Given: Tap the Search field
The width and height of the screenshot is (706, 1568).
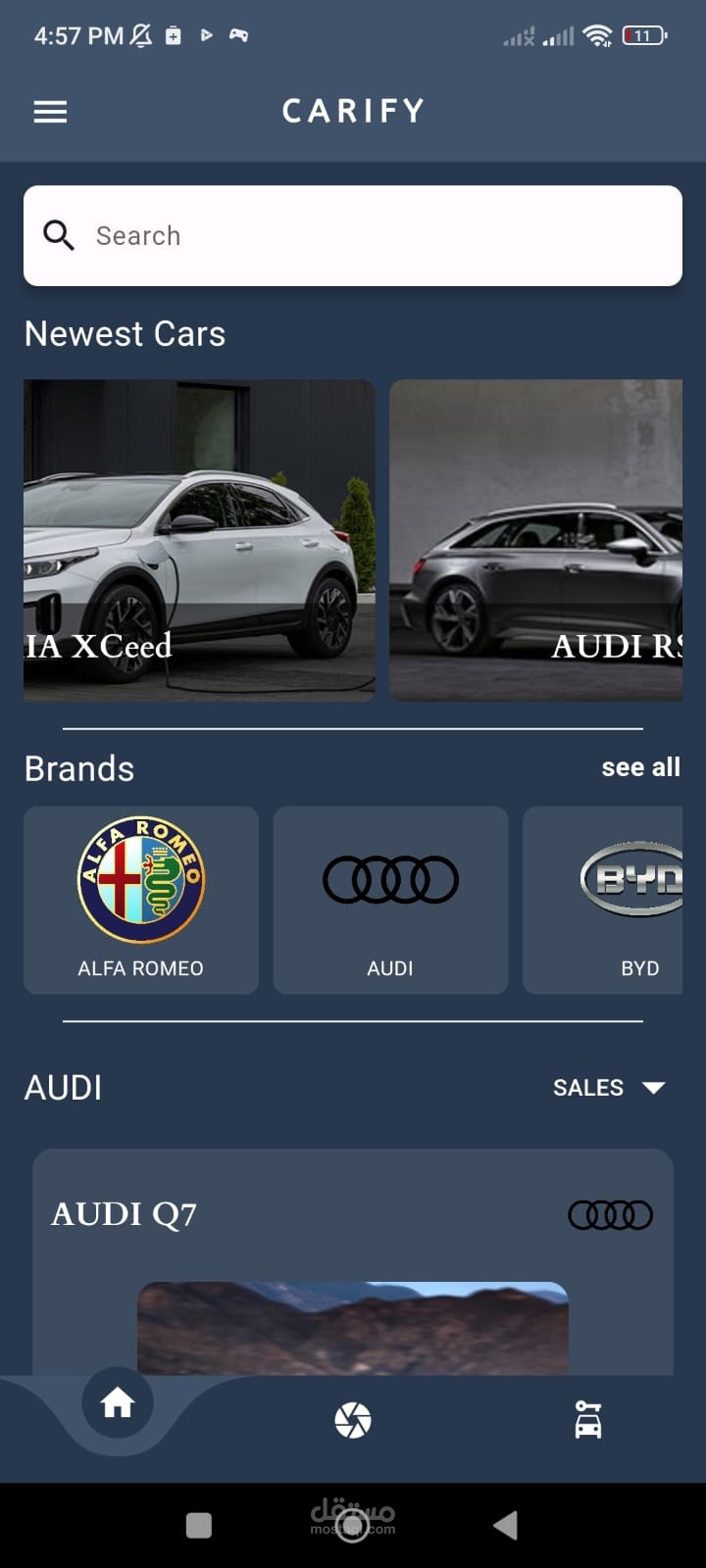Looking at the screenshot, I should click(x=353, y=236).
